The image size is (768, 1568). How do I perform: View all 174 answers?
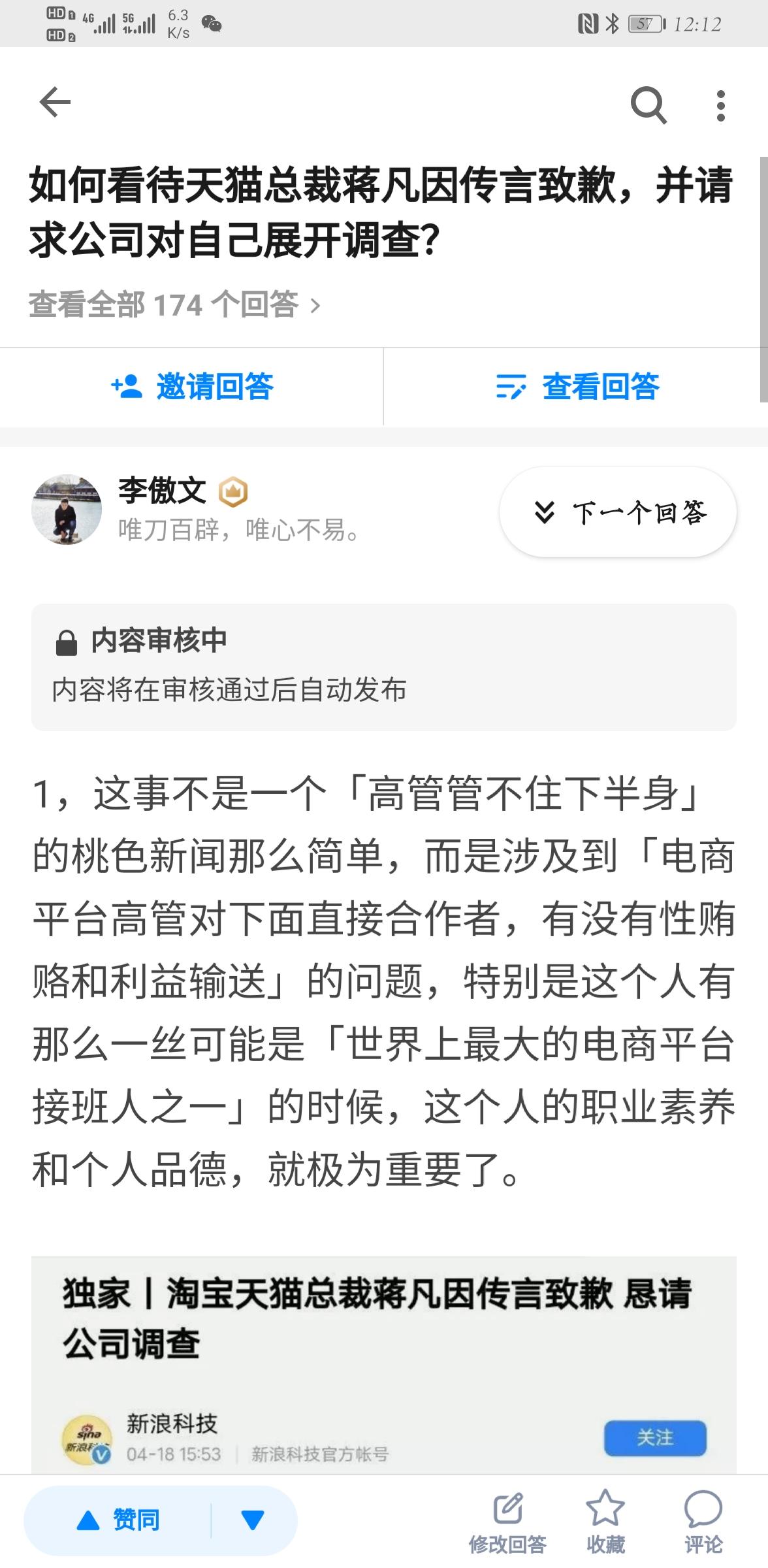(x=174, y=305)
